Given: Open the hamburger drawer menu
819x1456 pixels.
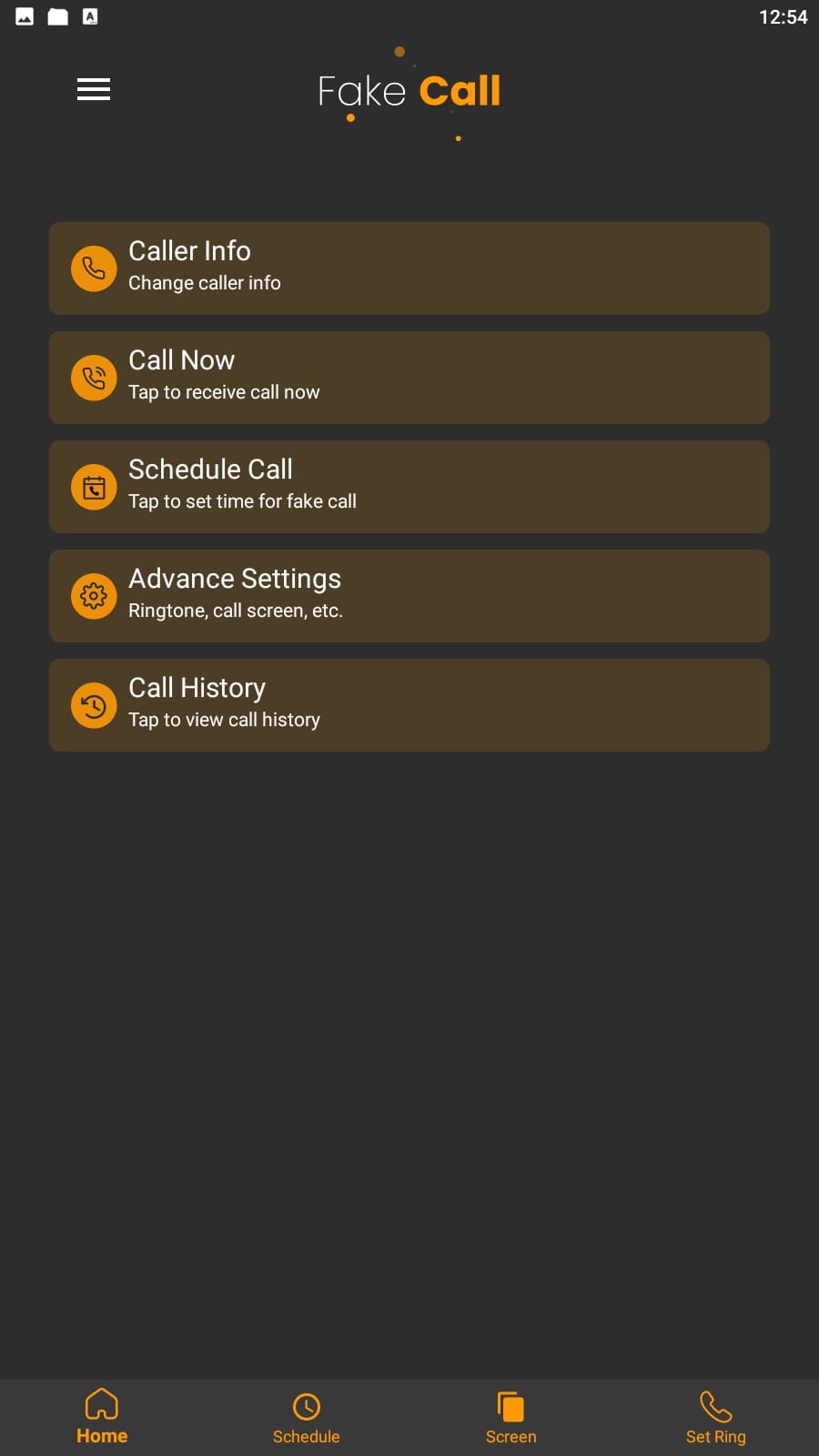Looking at the screenshot, I should 94,89.
